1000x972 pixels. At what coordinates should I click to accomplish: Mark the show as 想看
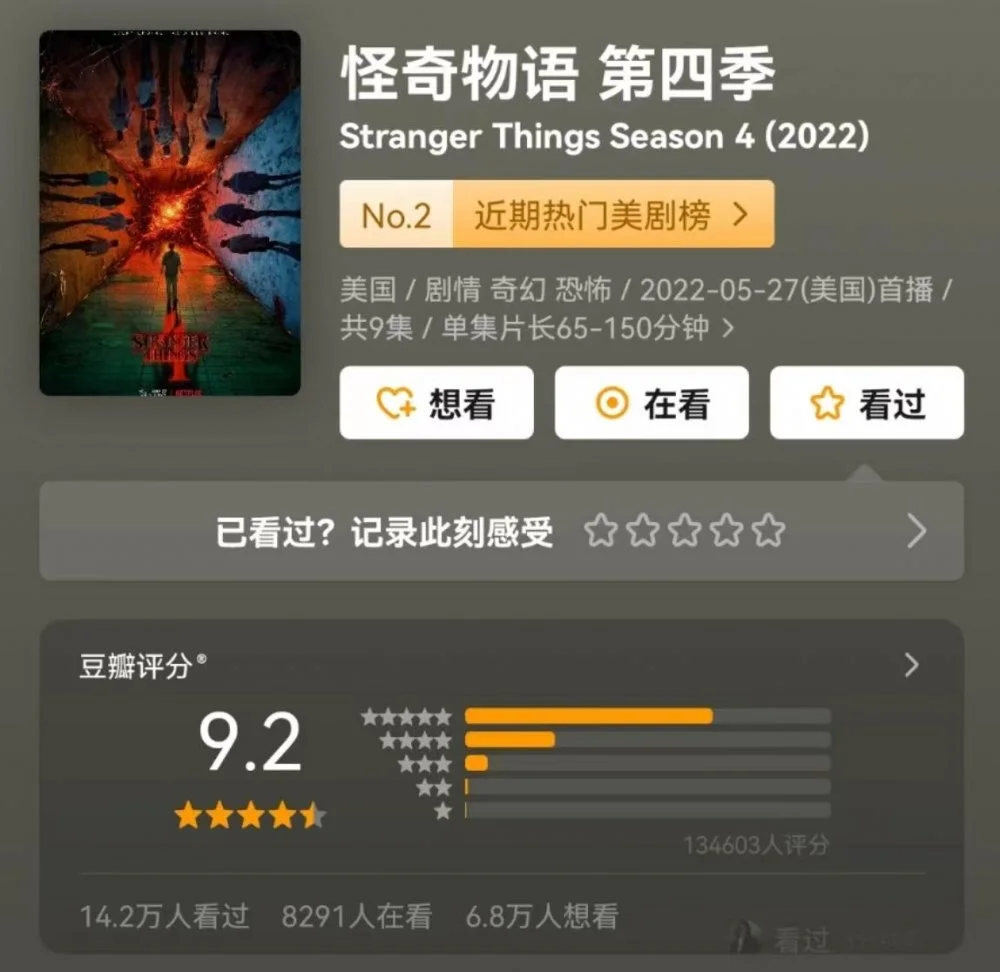[436, 403]
